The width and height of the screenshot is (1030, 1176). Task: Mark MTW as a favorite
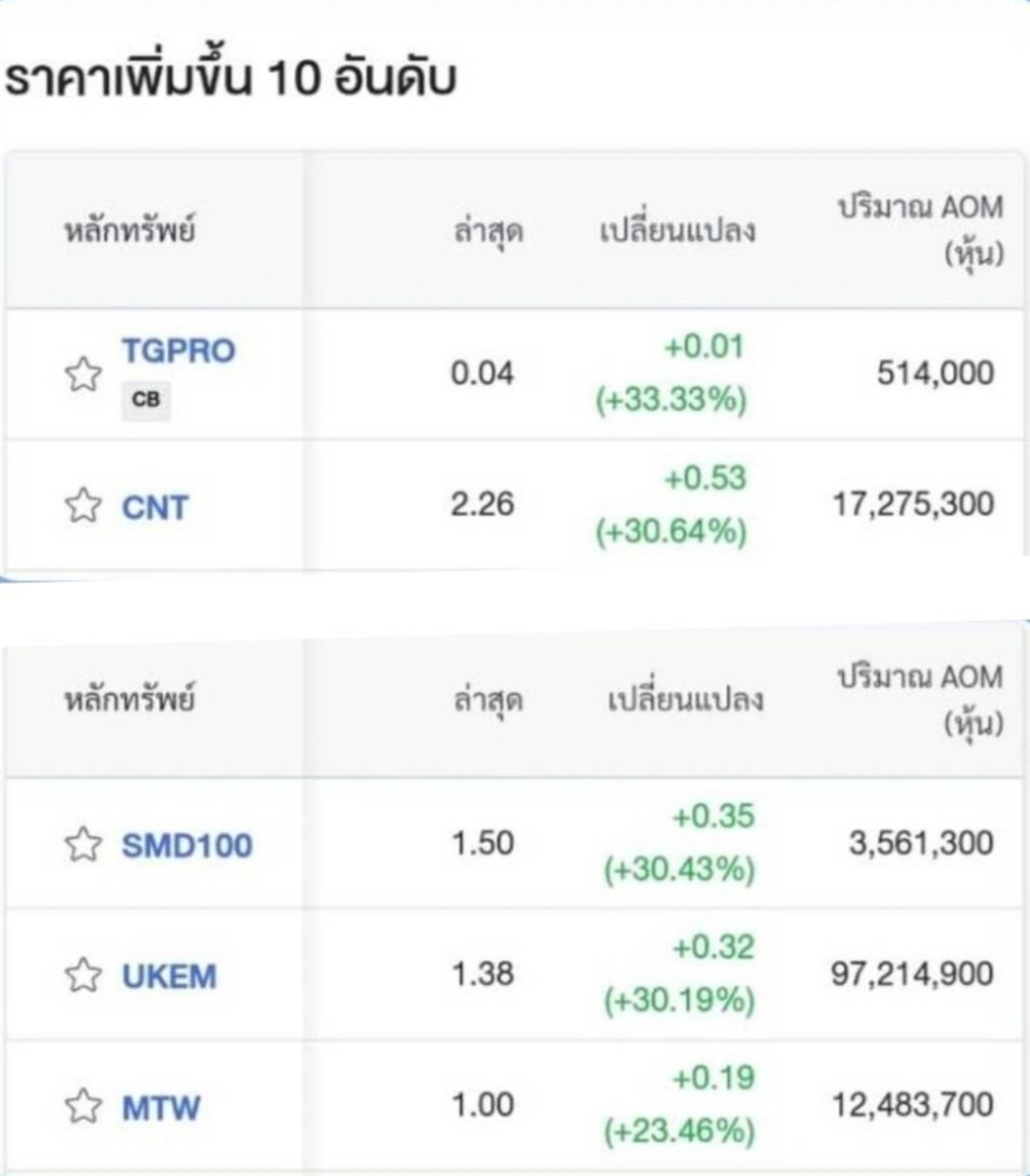click(83, 1105)
